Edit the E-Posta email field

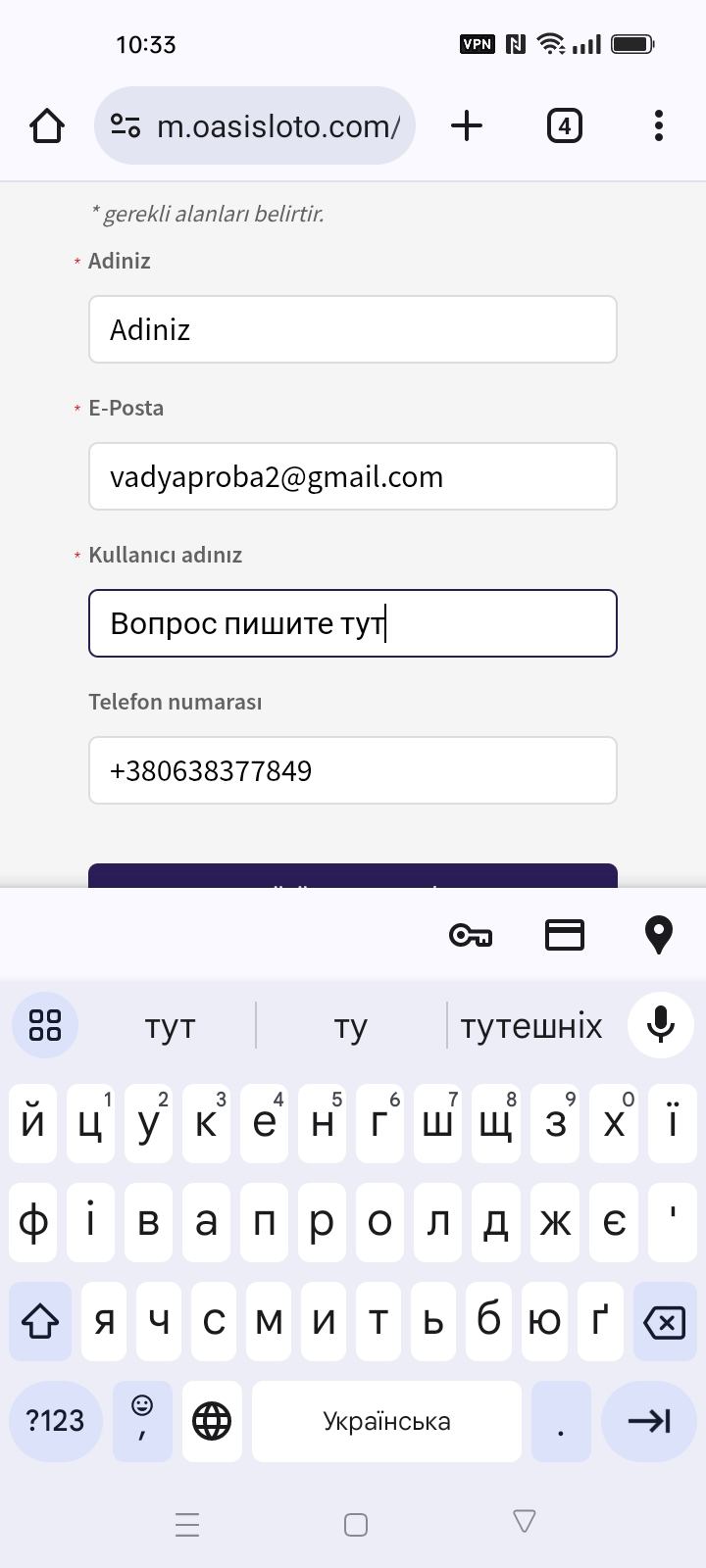(352, 476)
